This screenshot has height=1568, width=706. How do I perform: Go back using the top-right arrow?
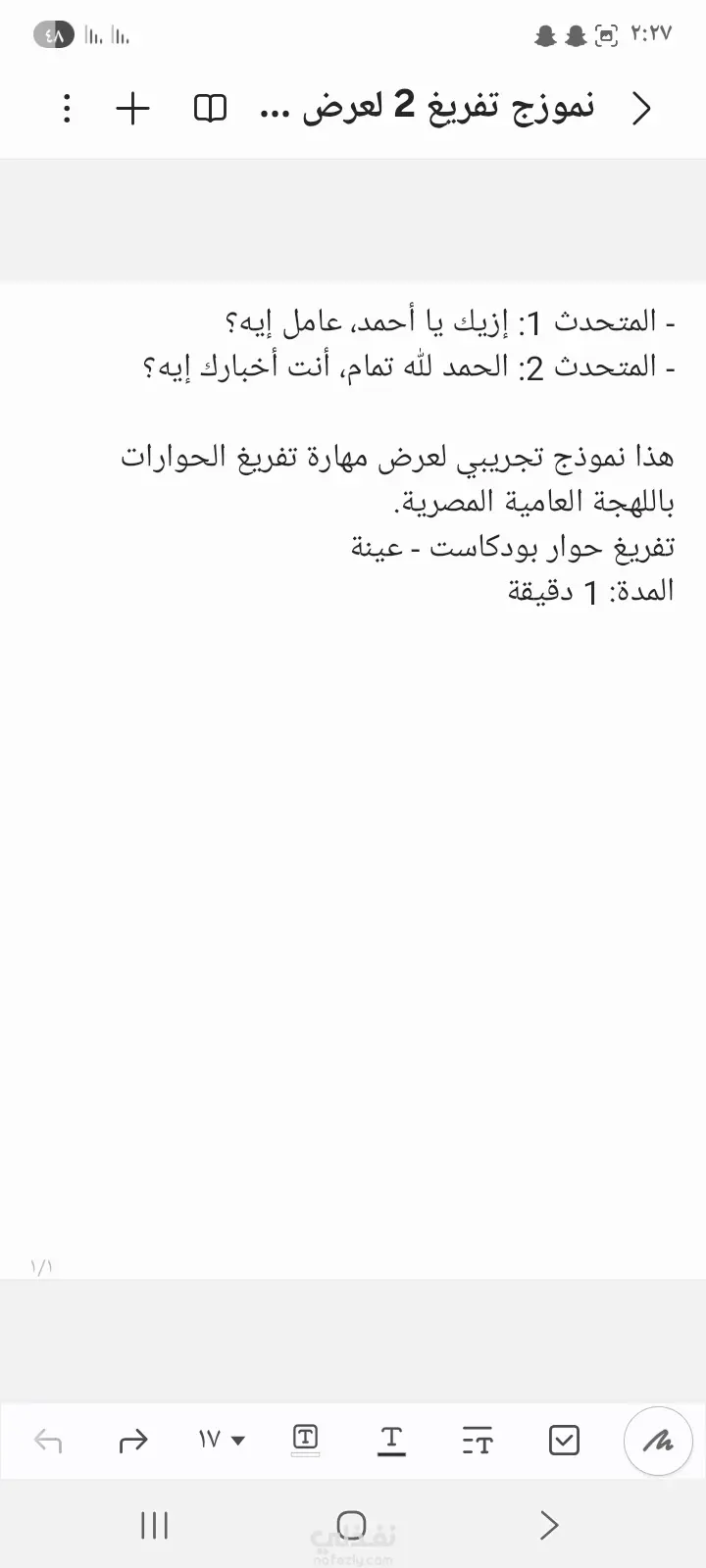click(x=641, y=108)
